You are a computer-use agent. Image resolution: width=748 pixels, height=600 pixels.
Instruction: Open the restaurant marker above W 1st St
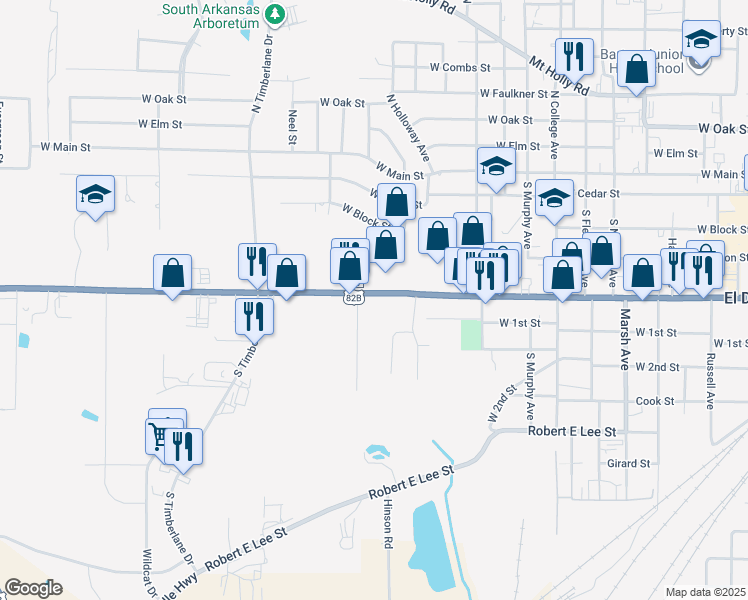coord(485,277)
